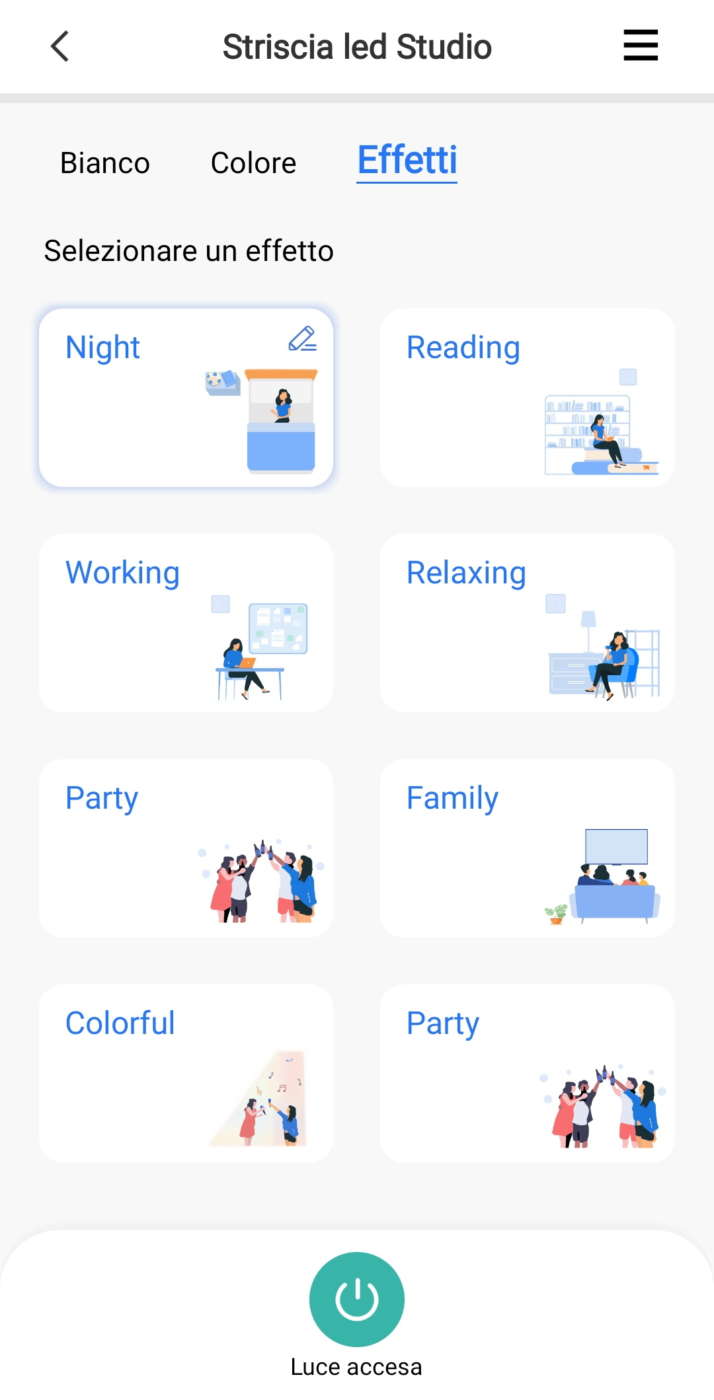Go back from Striscia led Studio

[x=60, y=46]
